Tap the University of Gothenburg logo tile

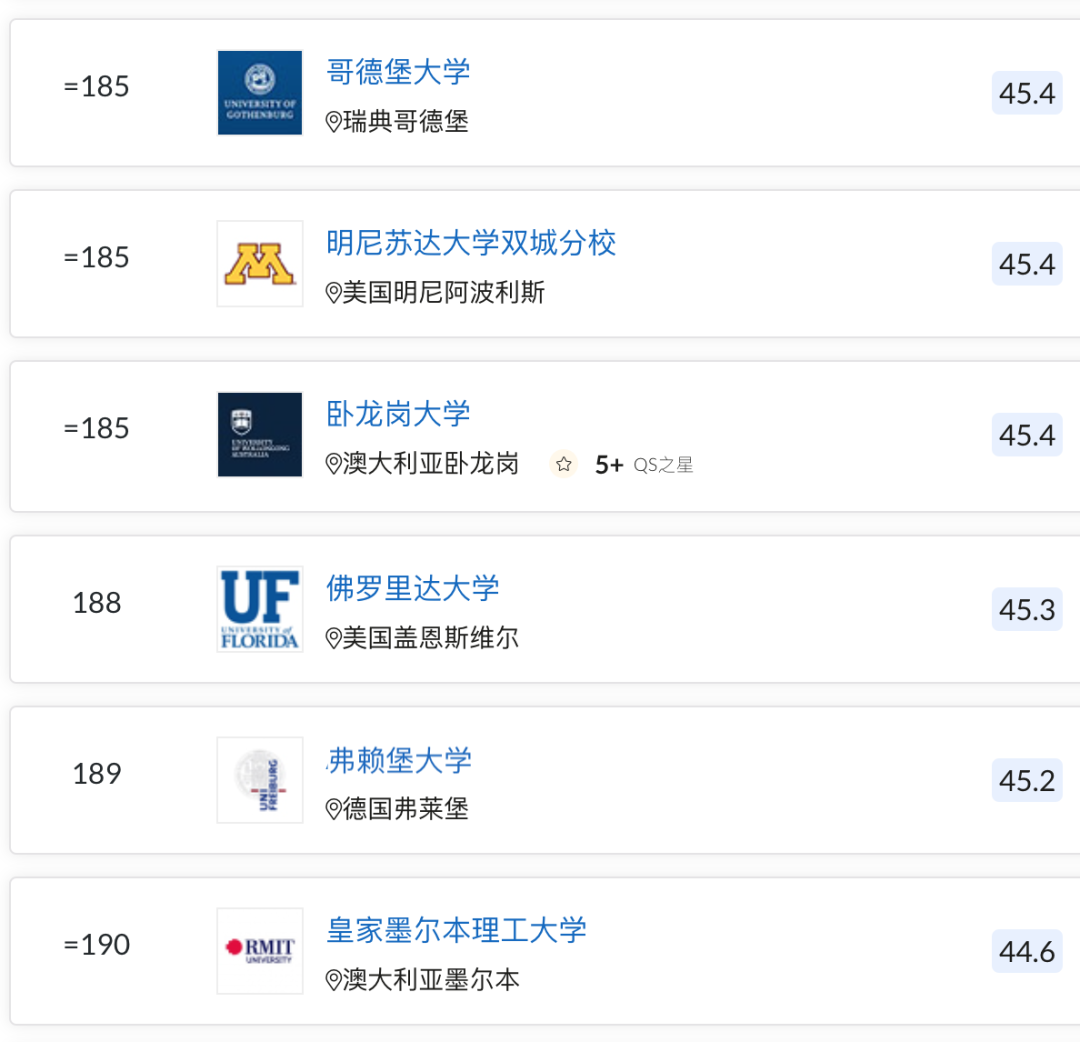pos(260,93)
